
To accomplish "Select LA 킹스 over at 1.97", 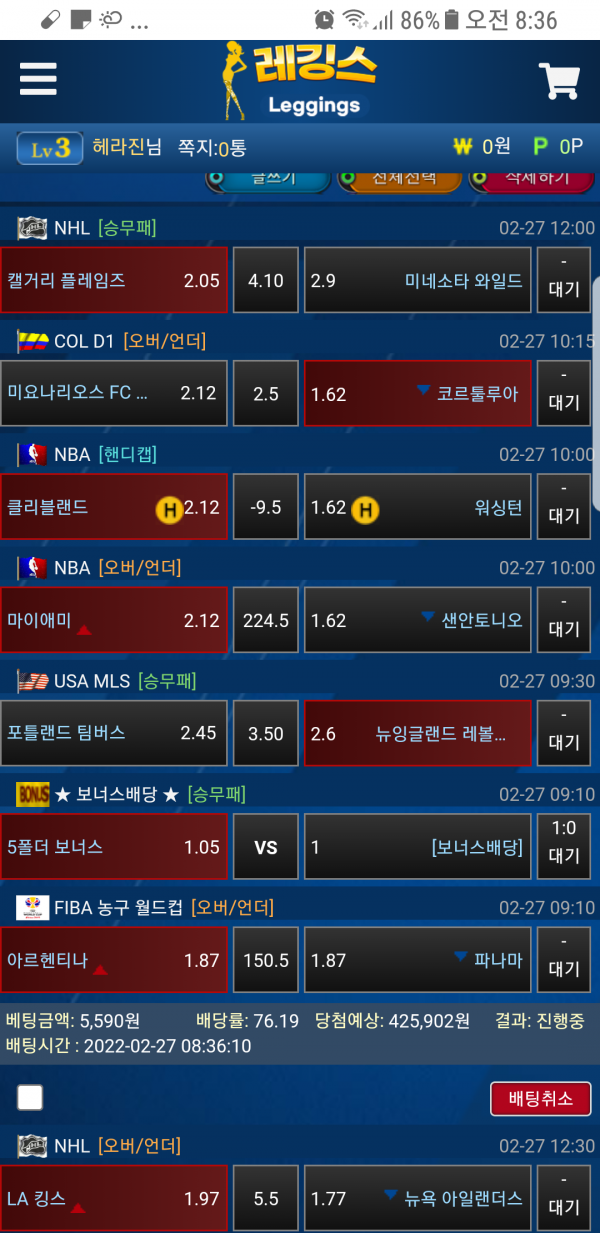I will coord(114,1198).
